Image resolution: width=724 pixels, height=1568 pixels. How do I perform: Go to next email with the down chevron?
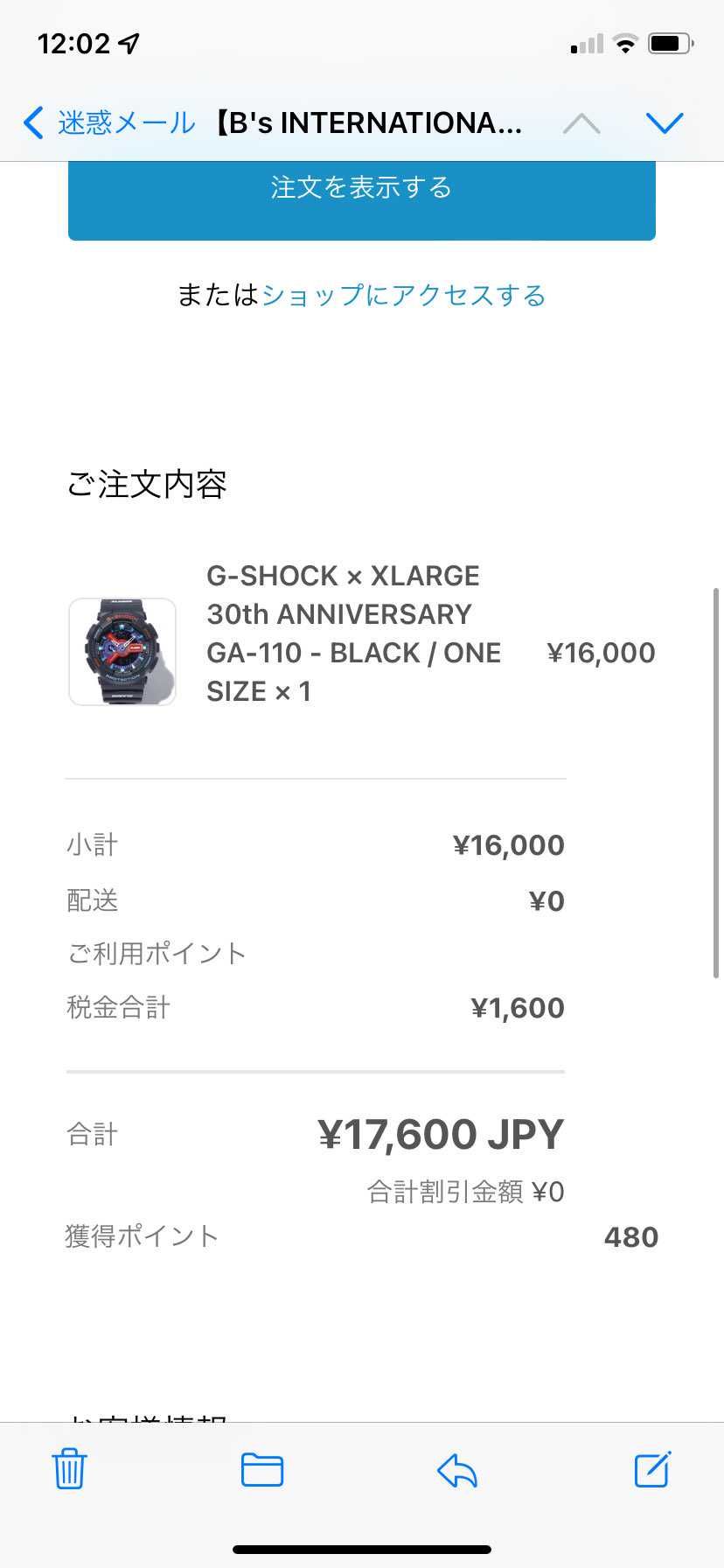[x=665, y=122]
